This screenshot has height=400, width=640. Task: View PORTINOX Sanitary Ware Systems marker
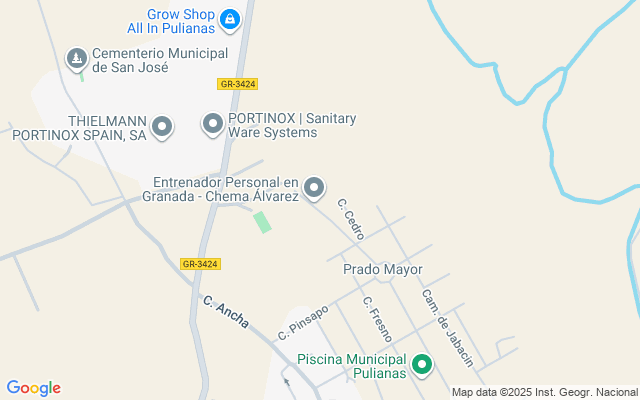tap(212, 125)
